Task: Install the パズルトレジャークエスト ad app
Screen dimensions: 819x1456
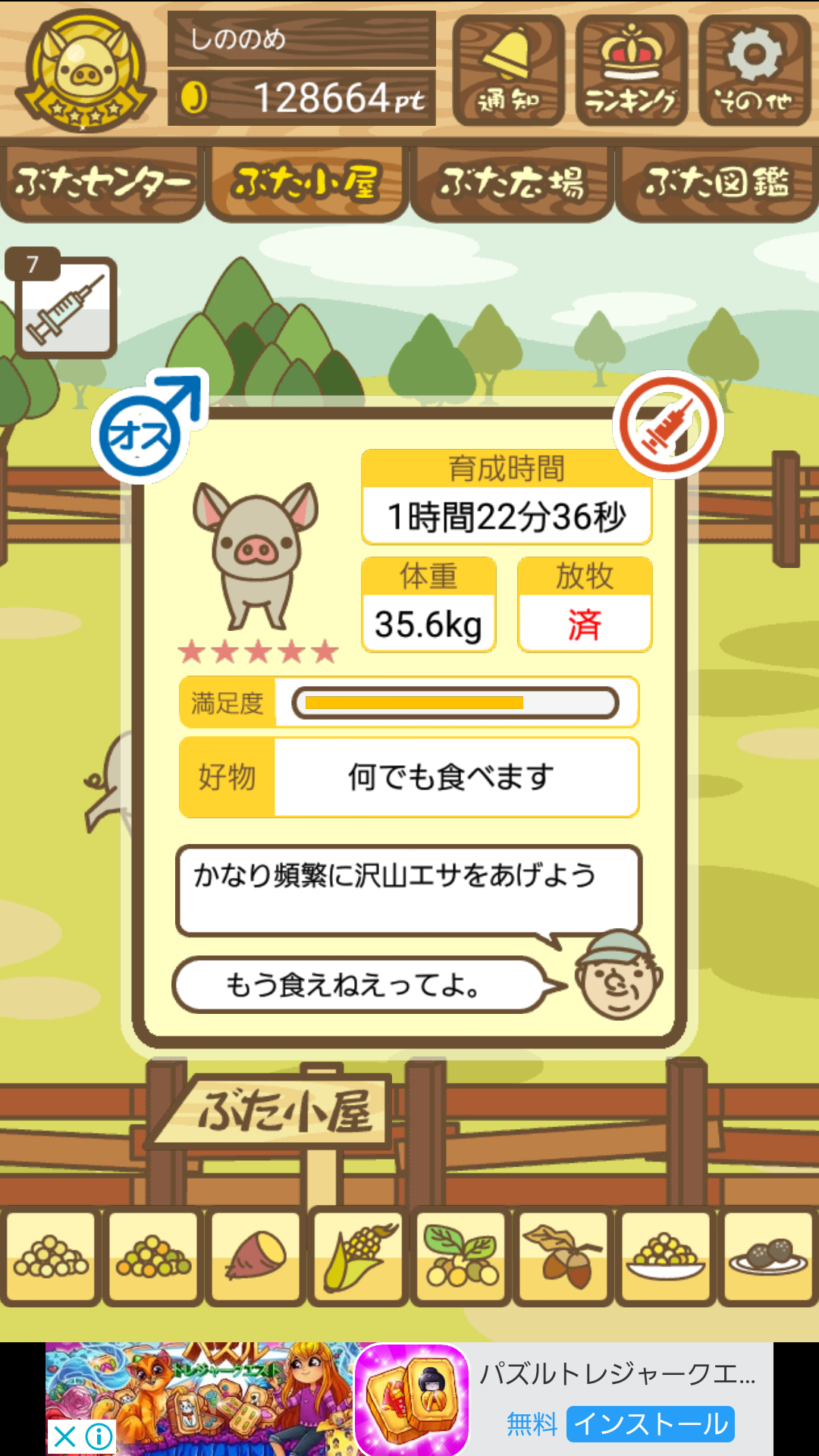Action: (651, 1423)
